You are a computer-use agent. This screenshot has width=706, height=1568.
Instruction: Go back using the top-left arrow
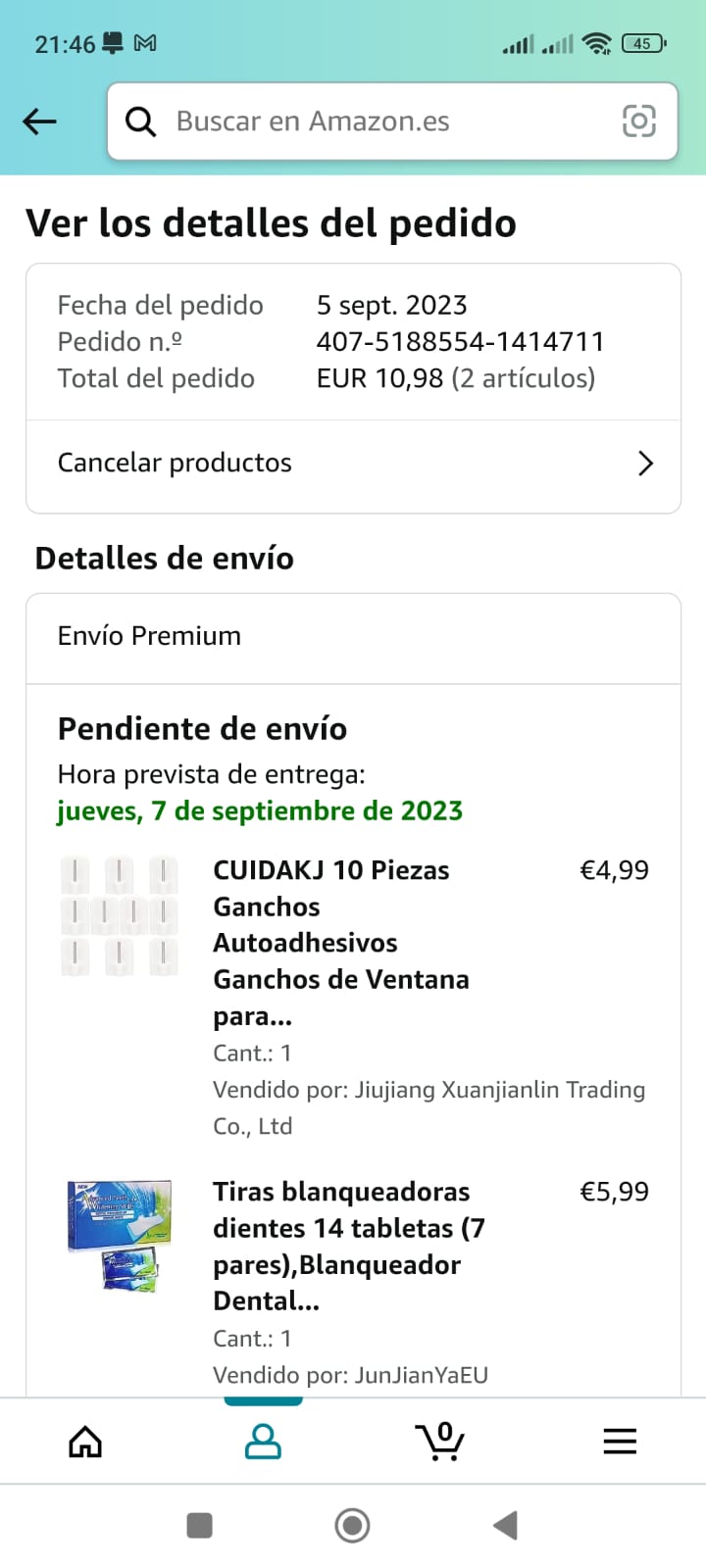point(39,122)
